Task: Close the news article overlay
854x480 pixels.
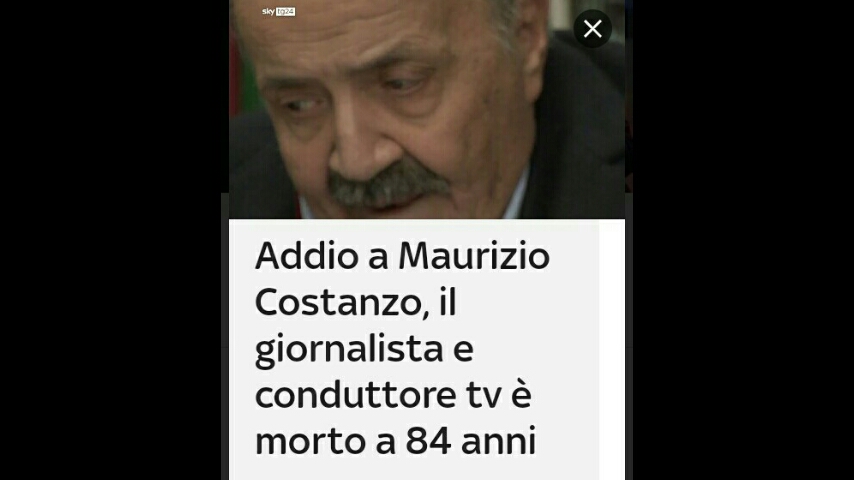Action: 592,29
